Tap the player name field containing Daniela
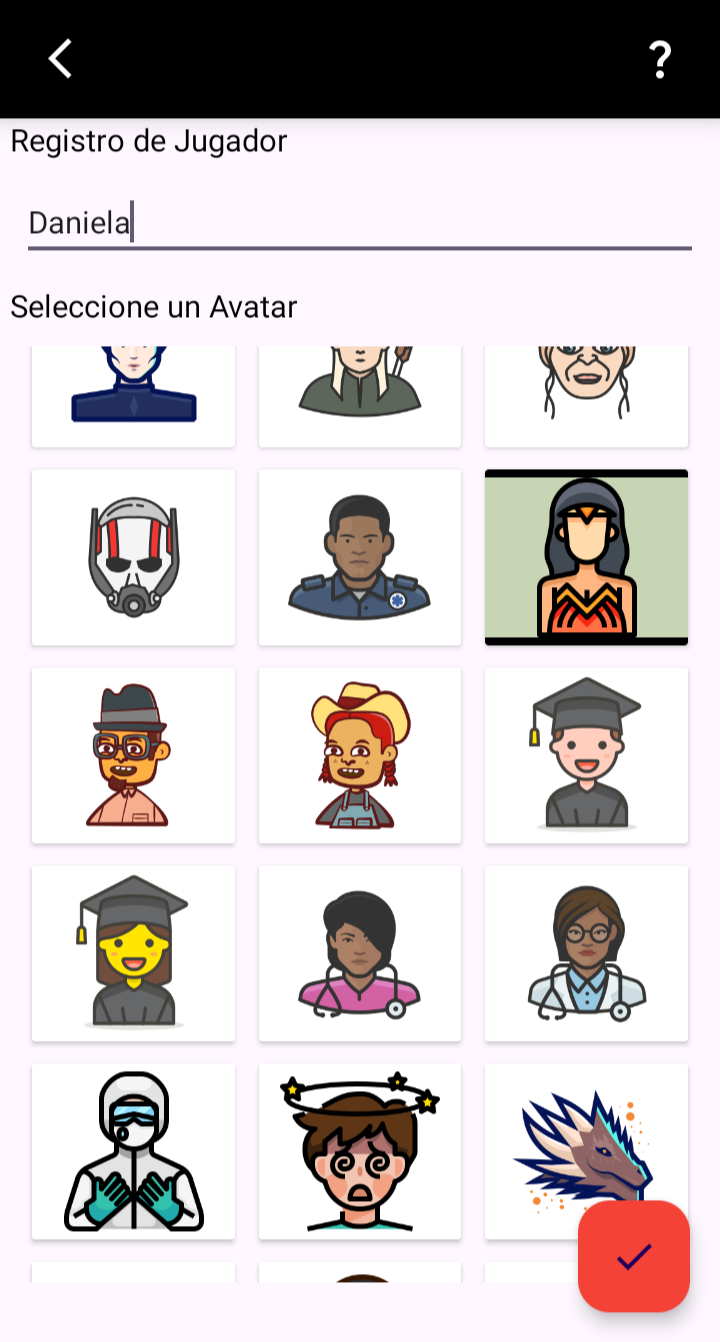Viewport: 720px width, 1342px height. click(x=360, y=223)
